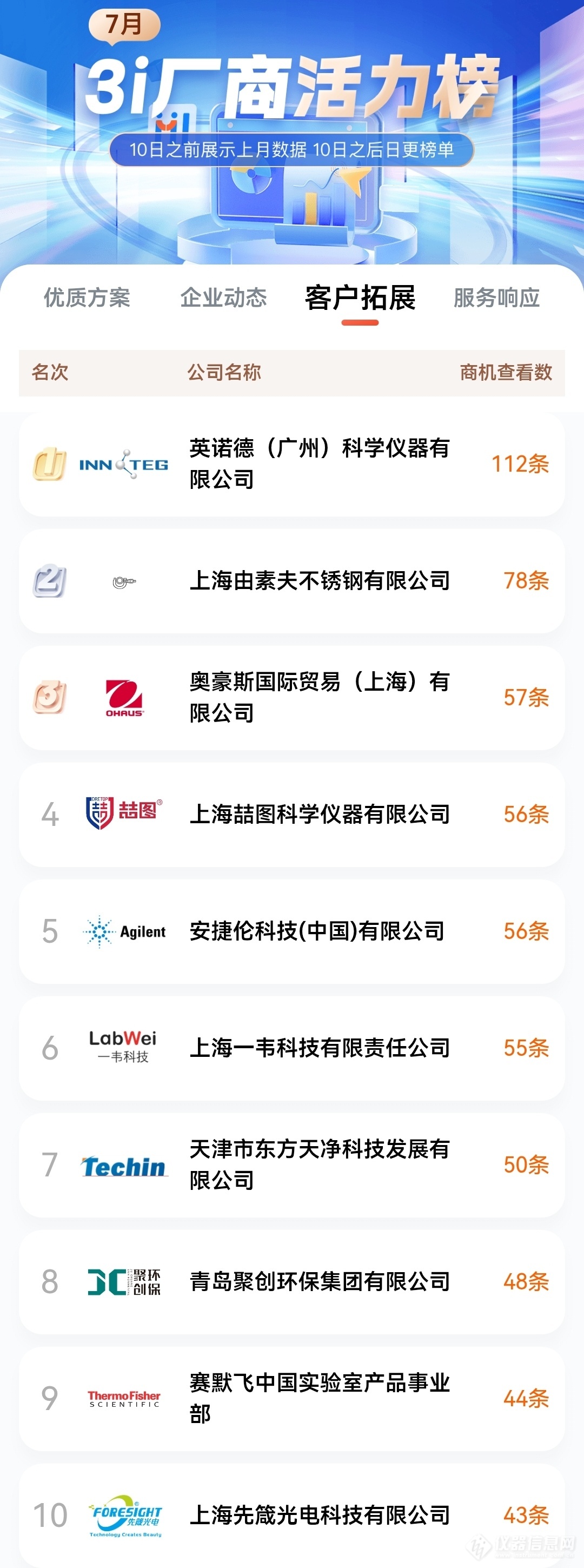Switch to the 优质方案 tab

pyautogui.click(x=87, y=297)
